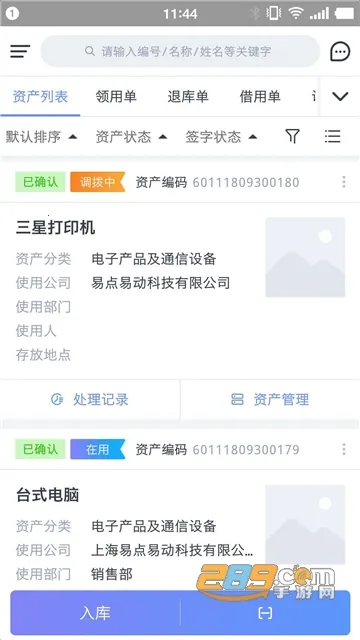
Task: Expand the tab list chevron
Action: point(340,97)
